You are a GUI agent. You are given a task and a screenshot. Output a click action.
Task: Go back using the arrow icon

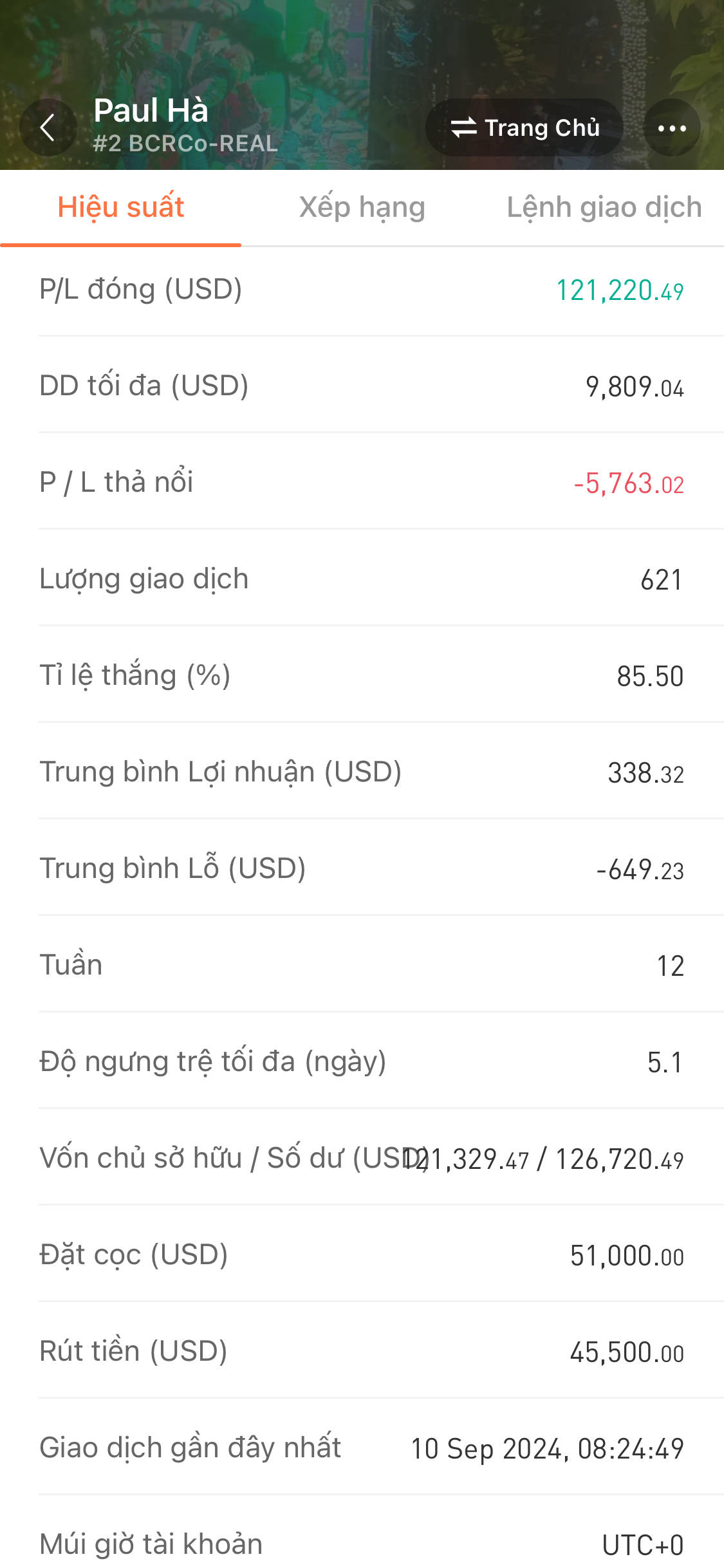(48, 127)
